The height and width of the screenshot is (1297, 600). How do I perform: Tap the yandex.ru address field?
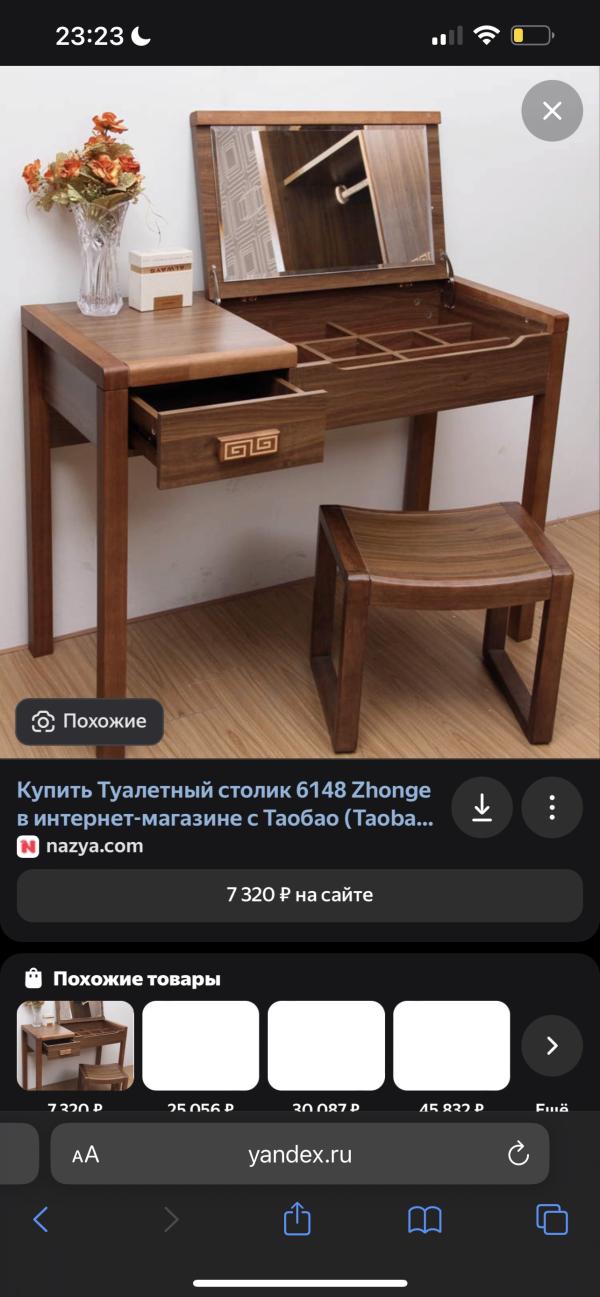(x=300, y=1154)
